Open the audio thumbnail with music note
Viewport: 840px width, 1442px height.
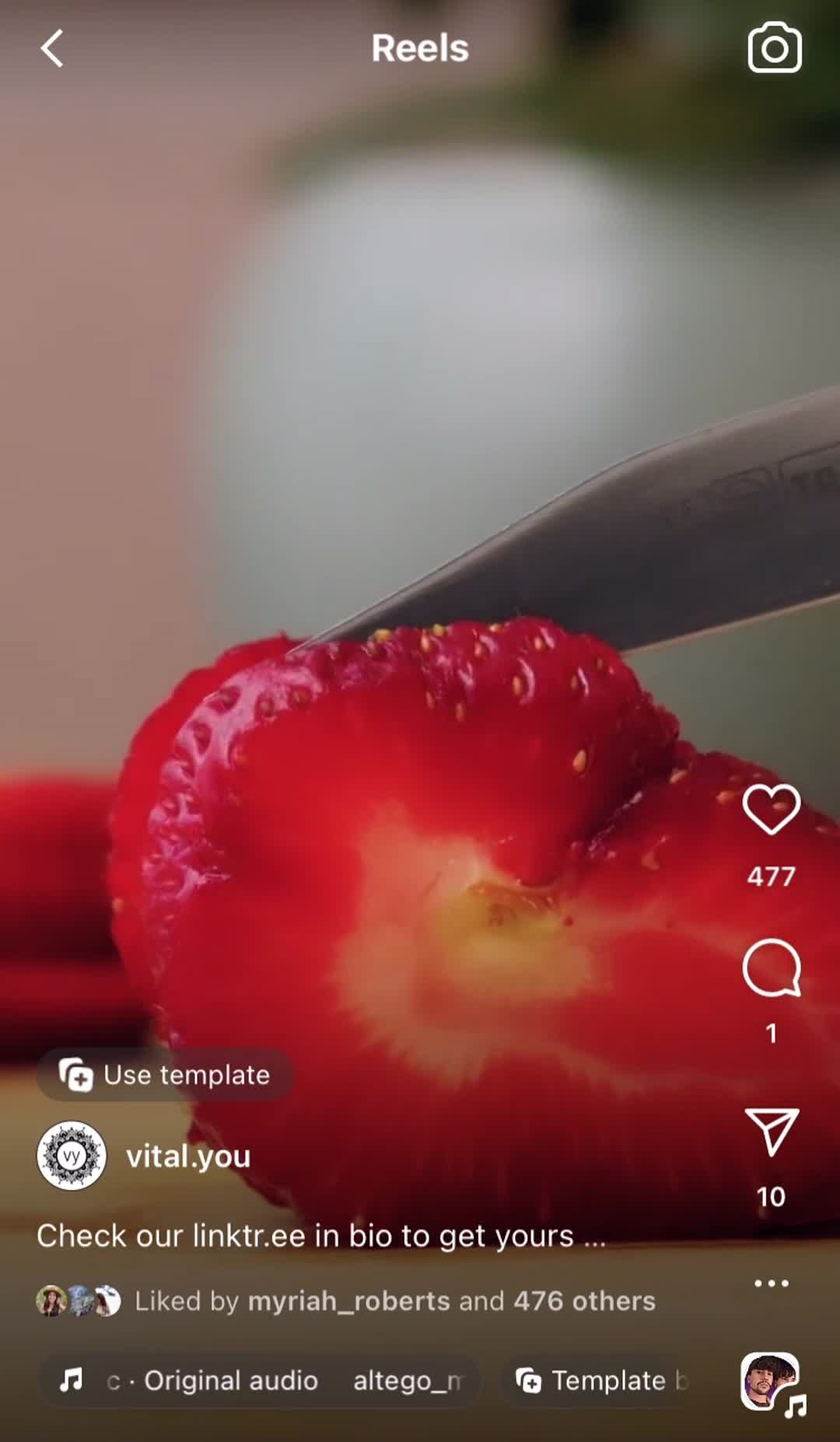point(772,1382)
